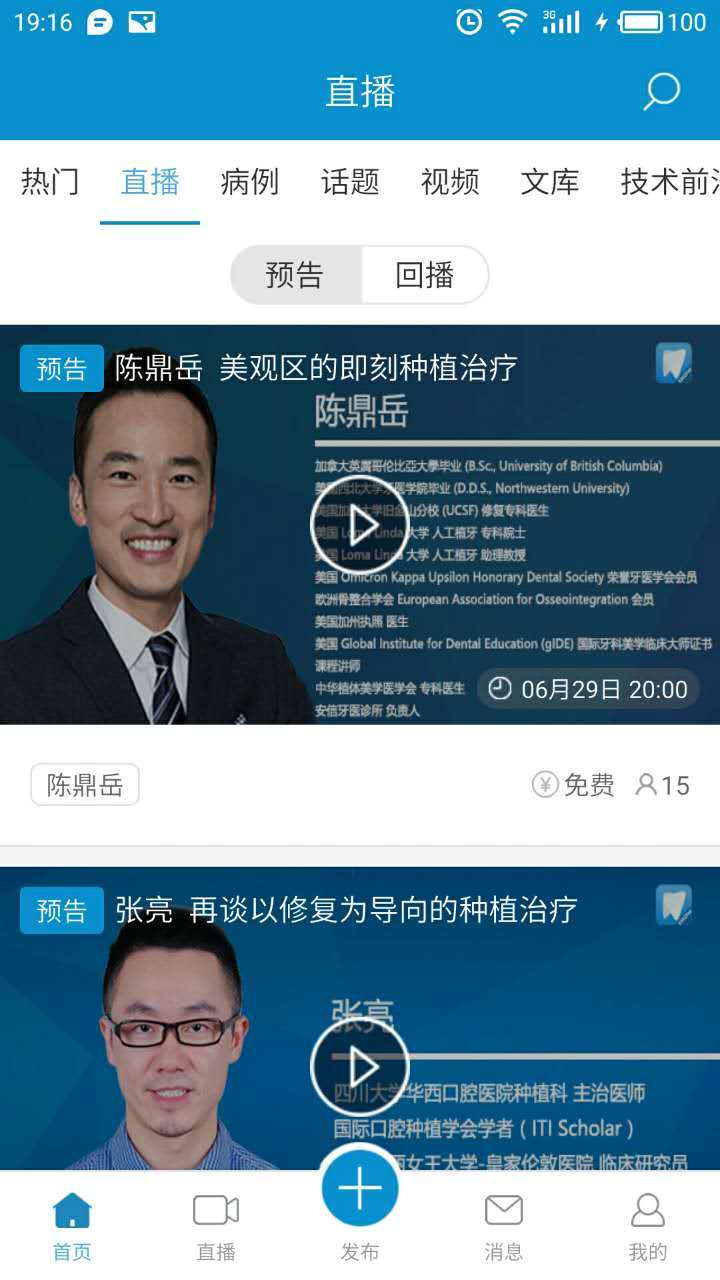Tap the 发布 plus button

coord(360,1188)
